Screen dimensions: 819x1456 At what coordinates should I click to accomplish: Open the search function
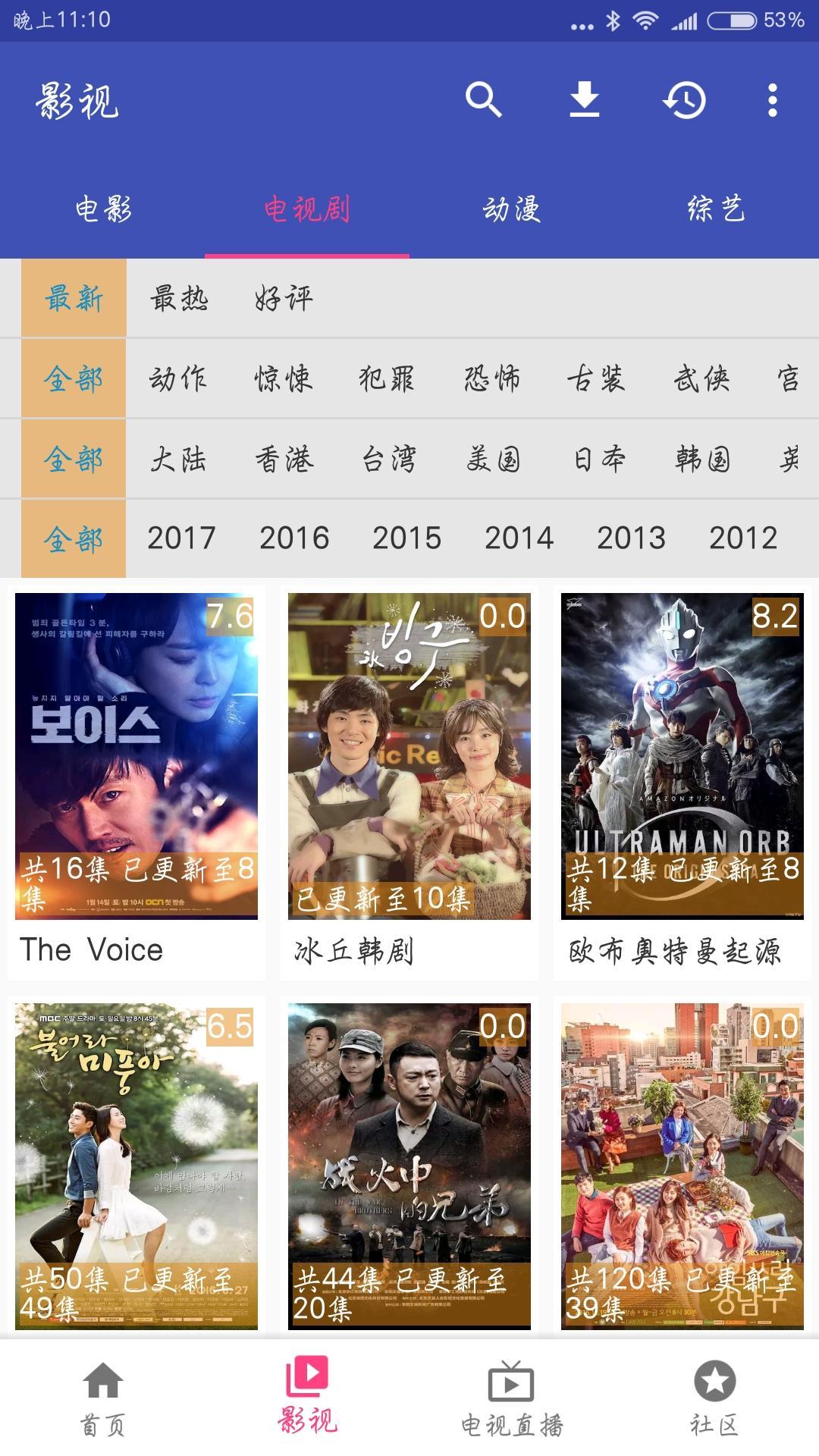point(483,99)
